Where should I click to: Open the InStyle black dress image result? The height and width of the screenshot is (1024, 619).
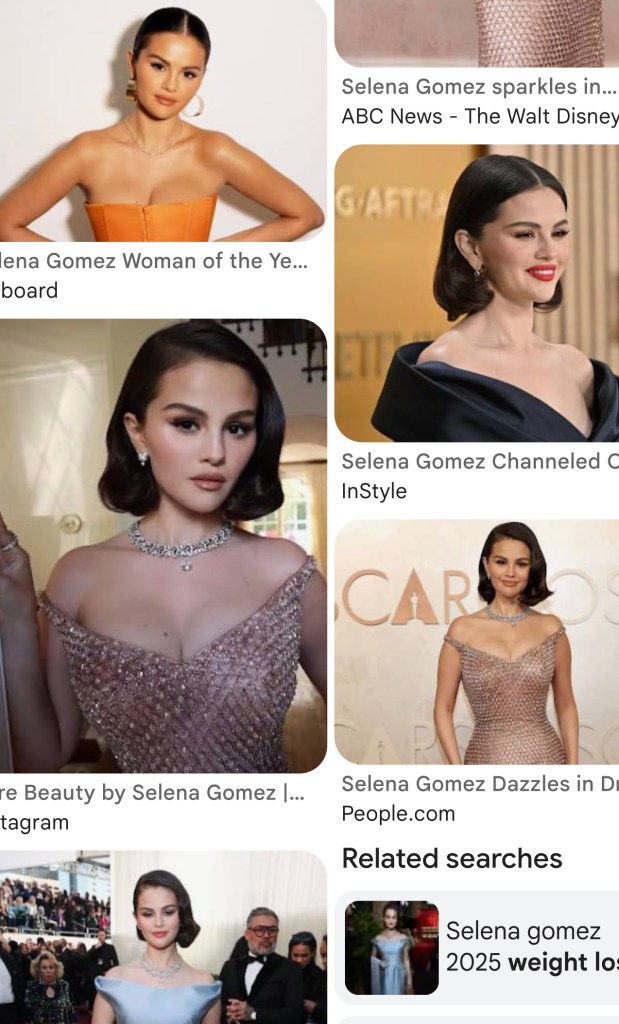[476, 293]
